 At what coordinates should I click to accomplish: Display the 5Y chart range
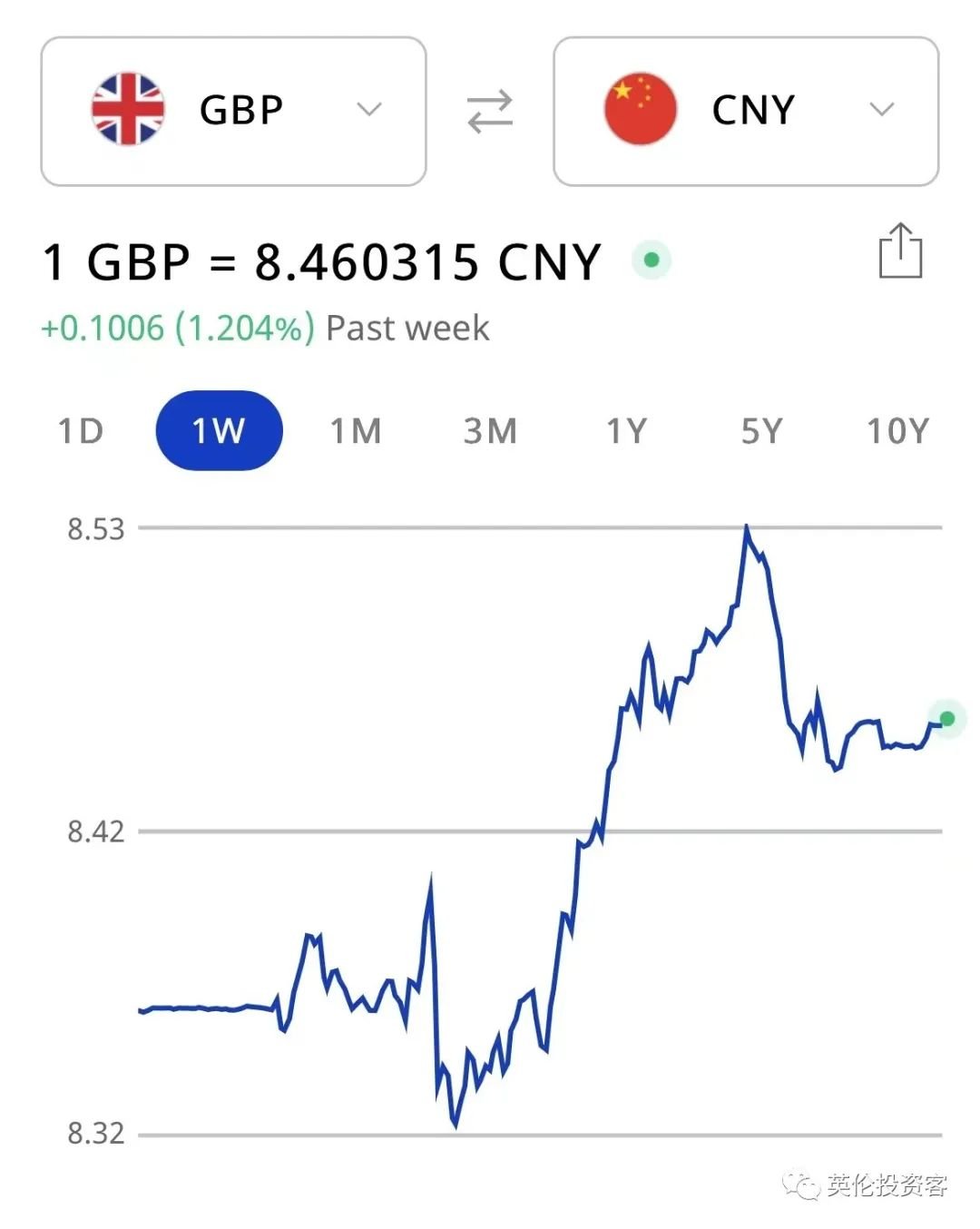pyautogui.click(x=761, y=431)
